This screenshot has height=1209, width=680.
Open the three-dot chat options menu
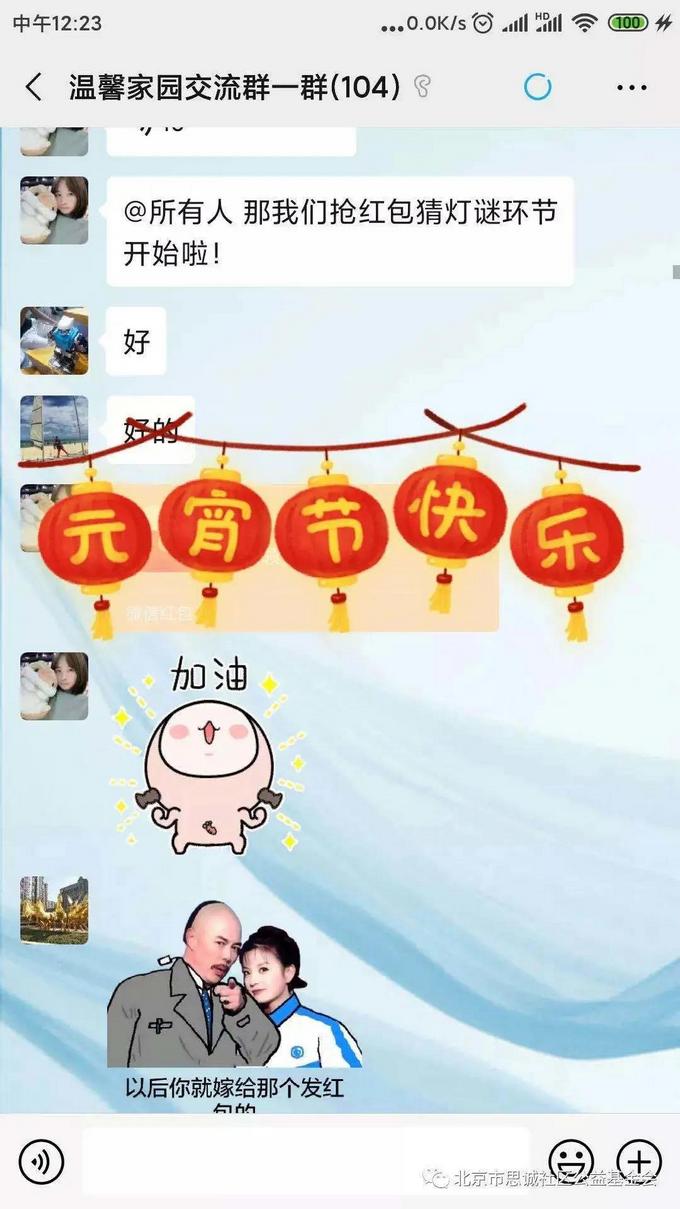click(632, 87)
